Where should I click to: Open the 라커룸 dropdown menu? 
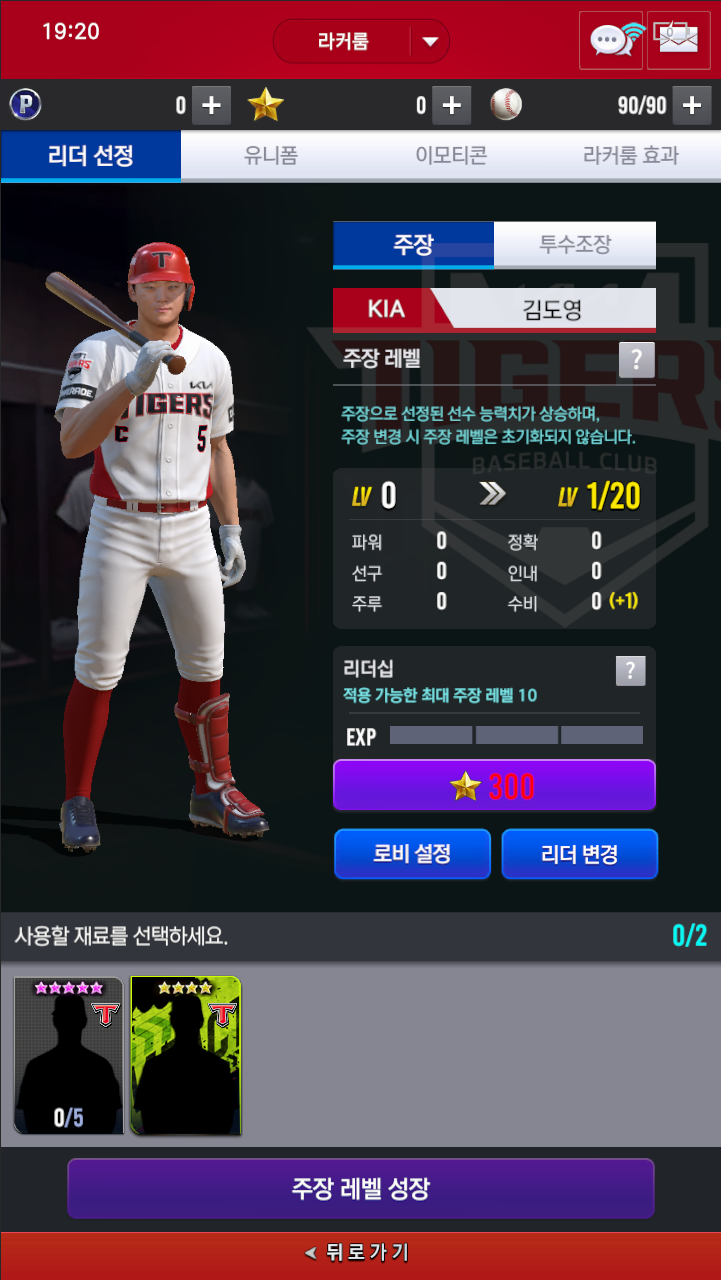pyautogui.click(x=430, y=41)
